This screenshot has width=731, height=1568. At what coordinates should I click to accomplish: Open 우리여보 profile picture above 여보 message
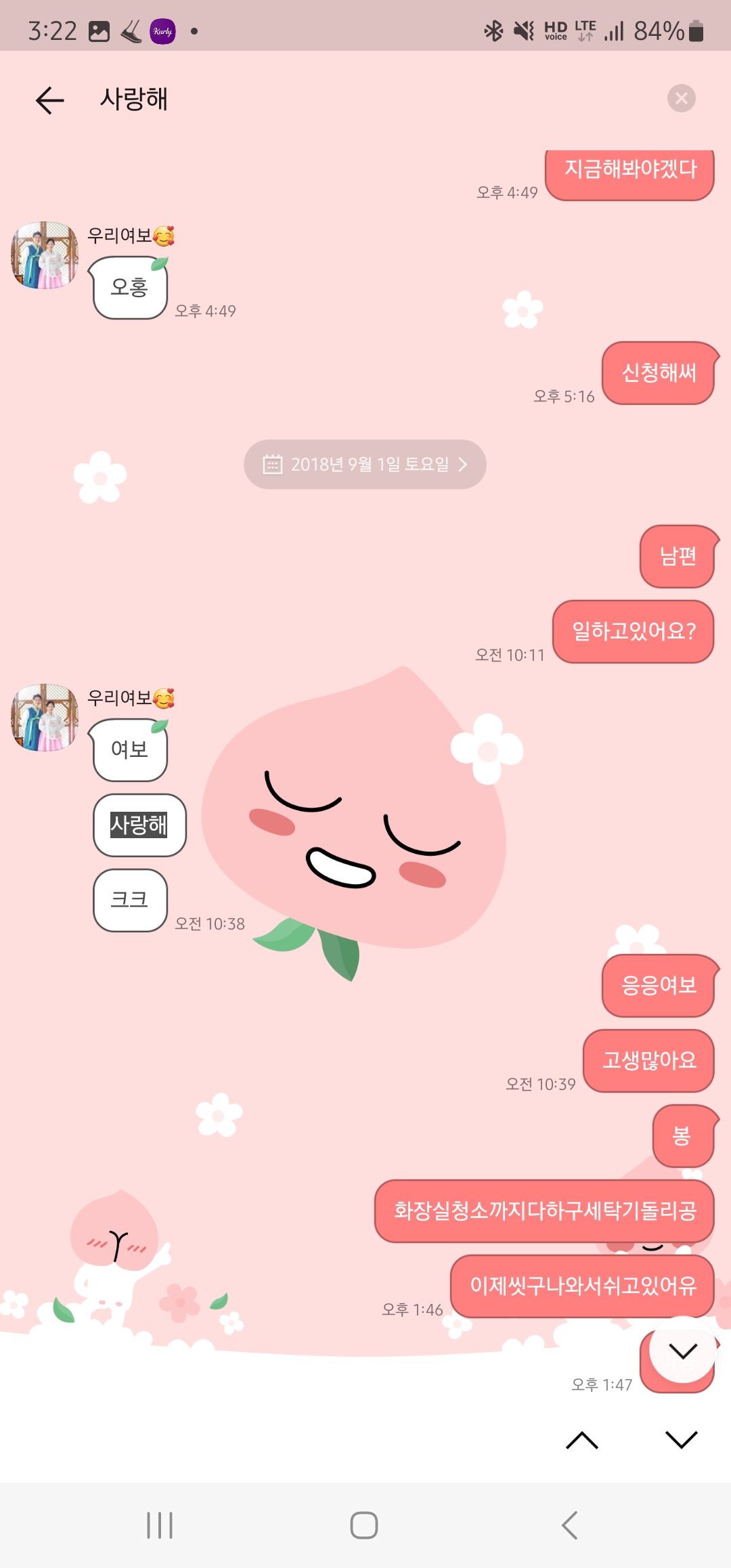point(45,718)
